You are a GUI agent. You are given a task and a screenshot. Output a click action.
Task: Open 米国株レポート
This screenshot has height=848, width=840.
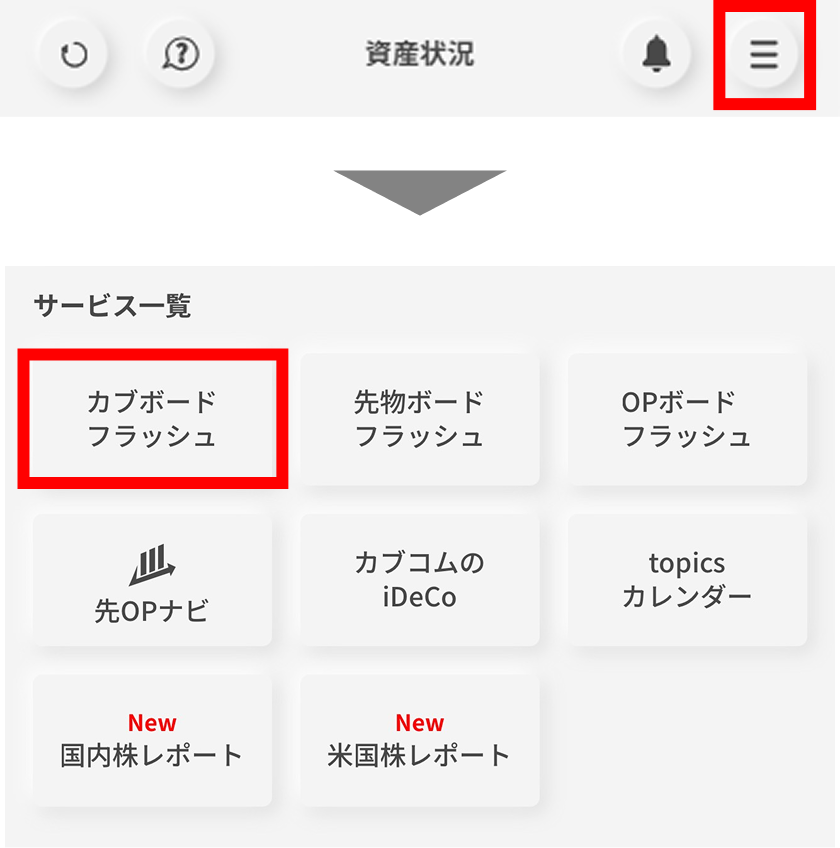point(419,740)
